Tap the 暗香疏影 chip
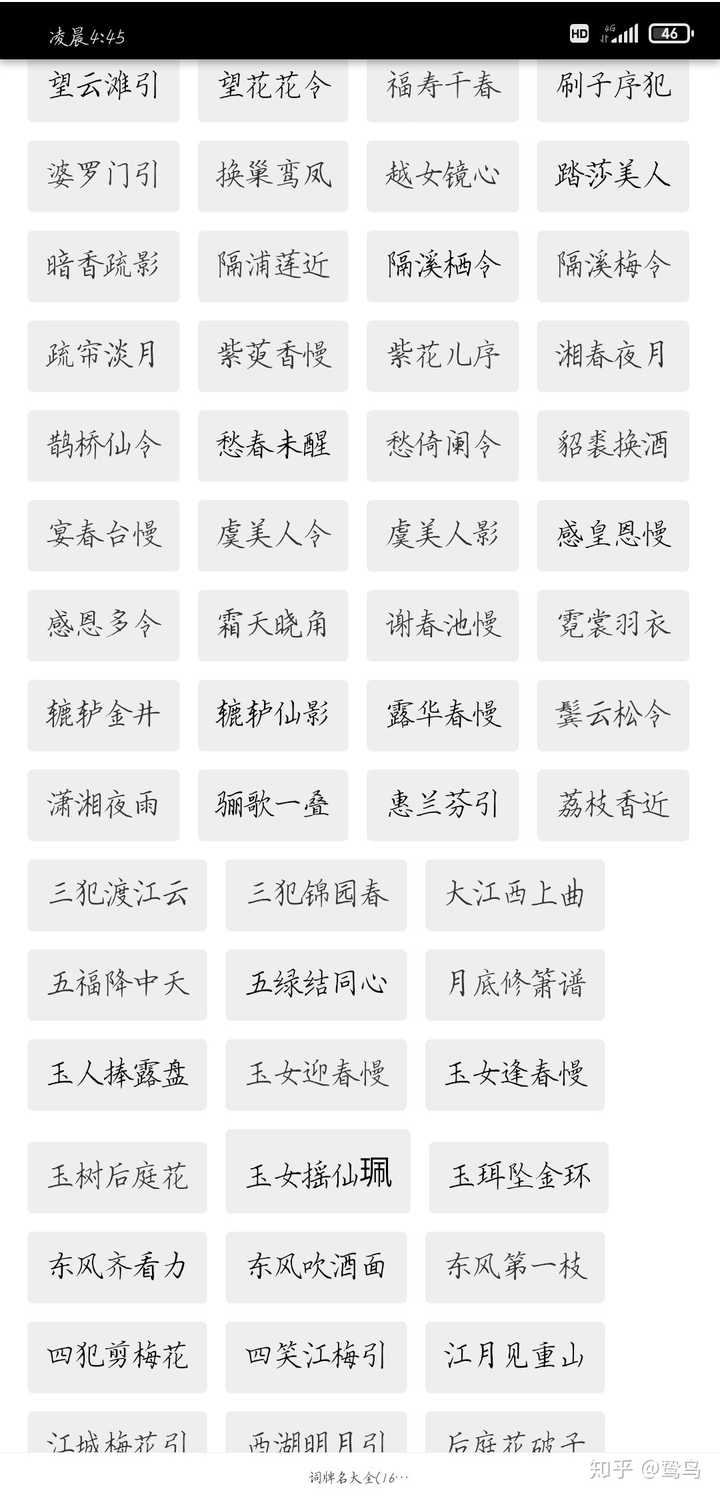Viewport: 720px width, 1499px height. 103,266
